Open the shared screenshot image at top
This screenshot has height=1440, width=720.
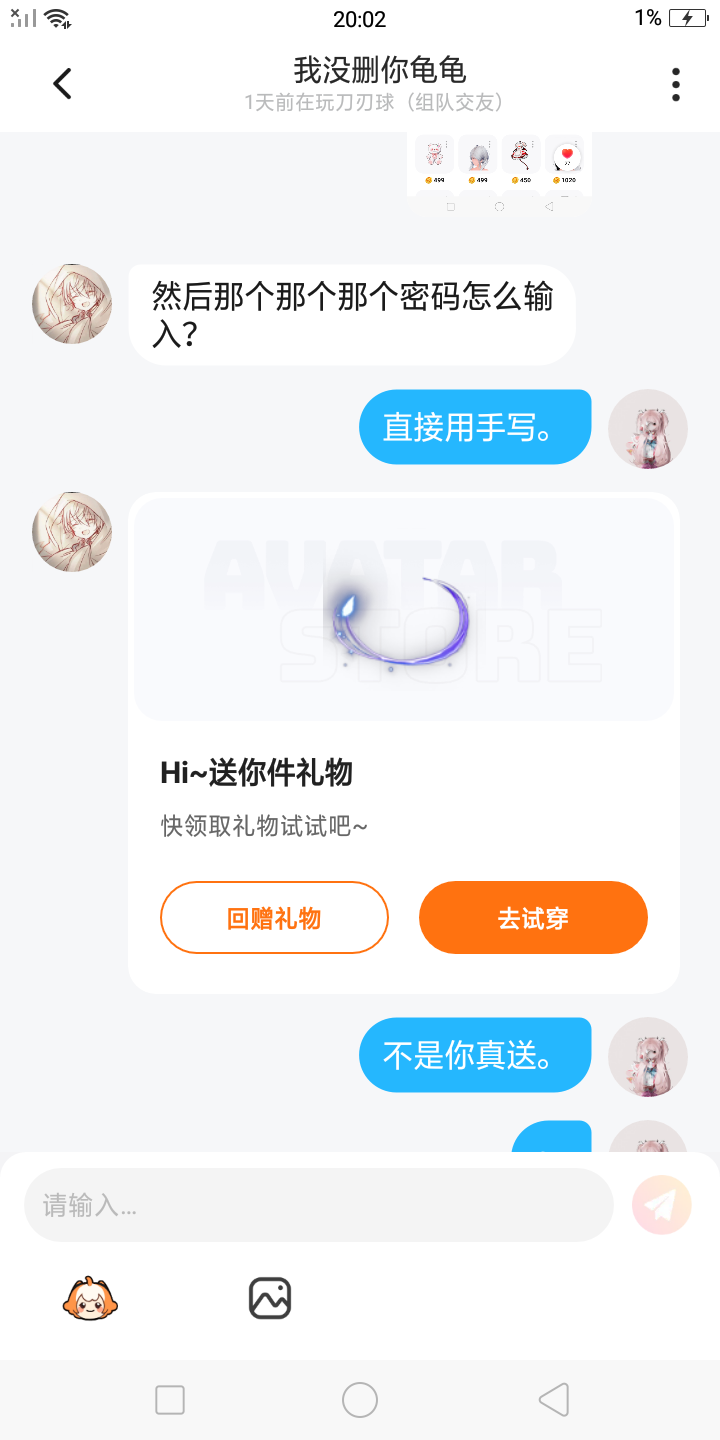coord(499,165)
